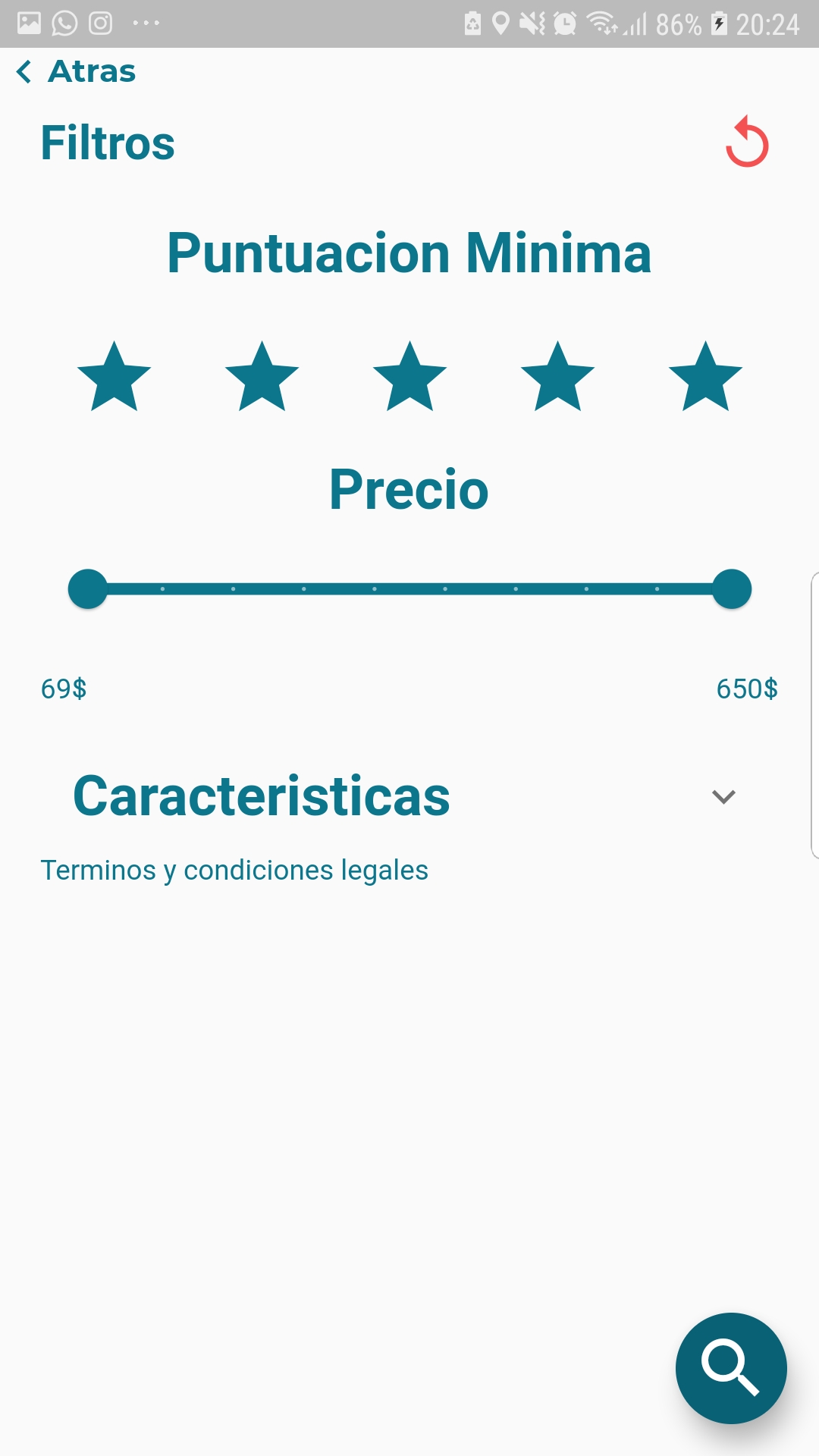Set minimum rating to two stars

[x=262, y=377]
